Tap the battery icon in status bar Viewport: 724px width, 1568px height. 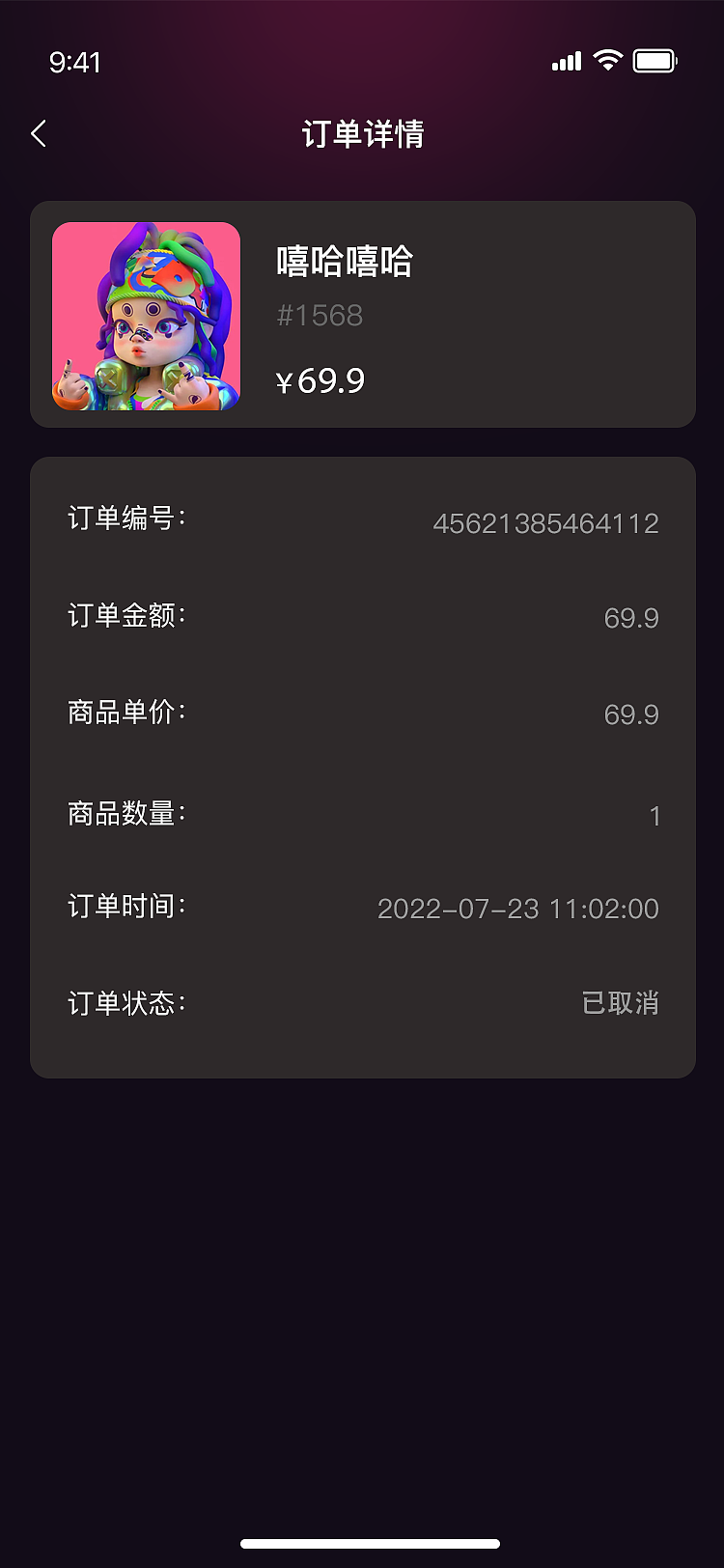pyautogui.click(x=656, y=60)
